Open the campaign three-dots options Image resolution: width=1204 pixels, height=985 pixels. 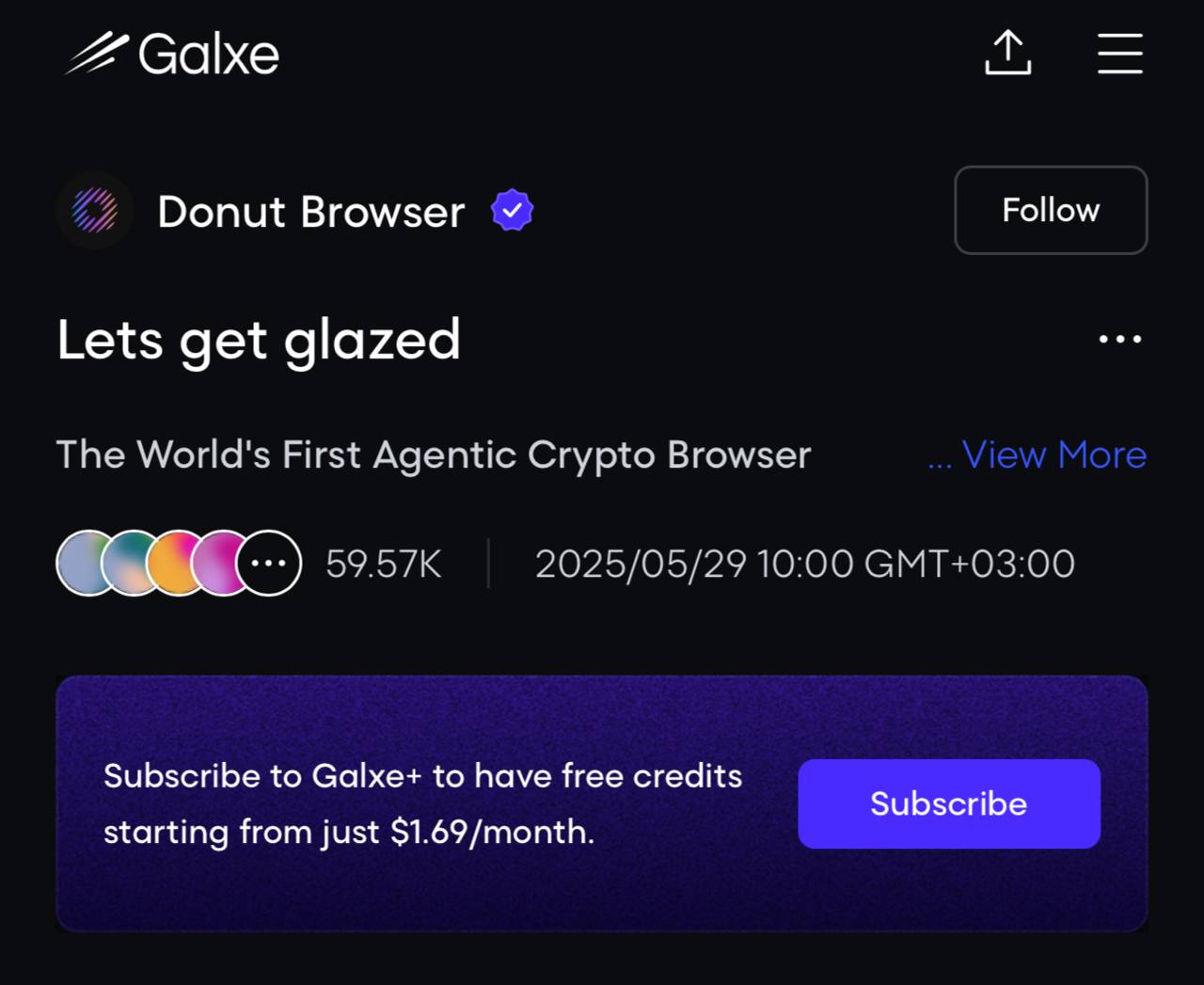(x=1119, y=339)
